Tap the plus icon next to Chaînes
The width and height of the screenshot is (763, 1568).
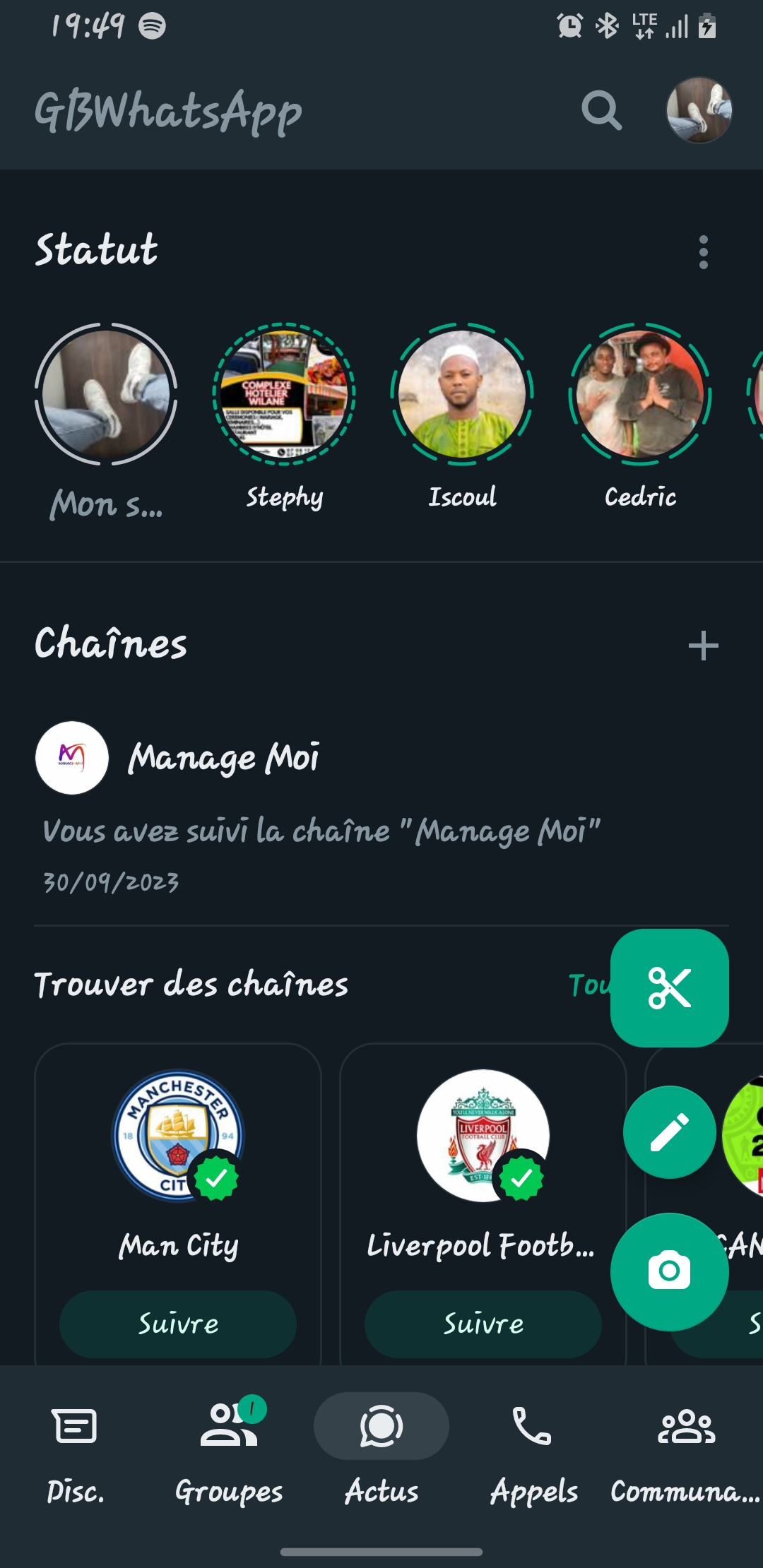[x=703, y=646]
